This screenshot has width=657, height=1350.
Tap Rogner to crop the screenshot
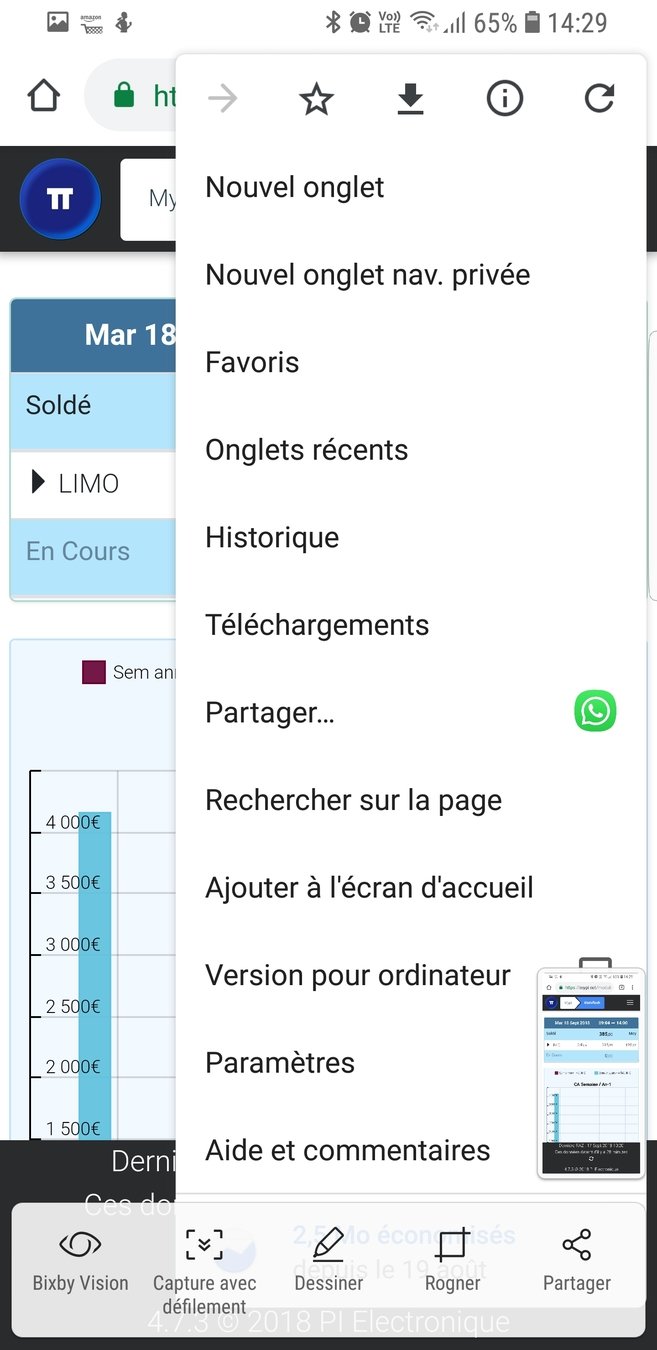(x=452, y=1262)
